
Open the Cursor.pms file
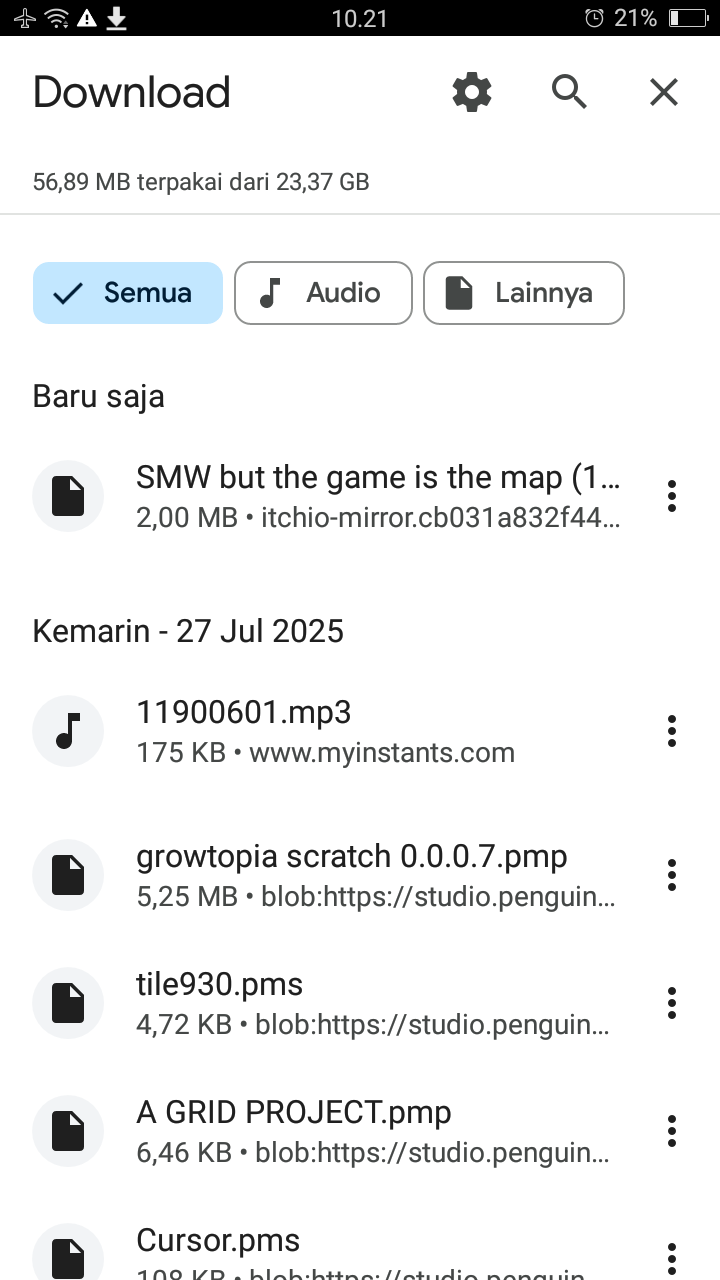[330, 1248]
